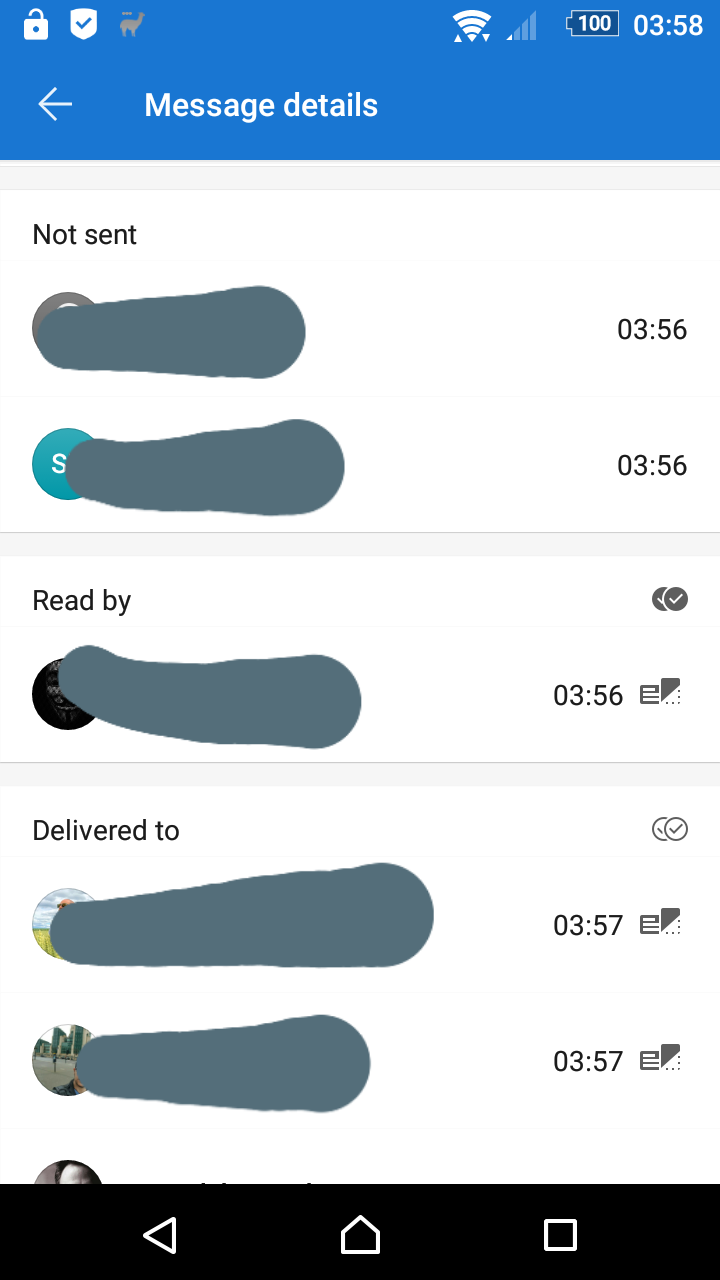Navigate back using the back arrow
The image size is (720, 1280).
(x=54, y=103)
